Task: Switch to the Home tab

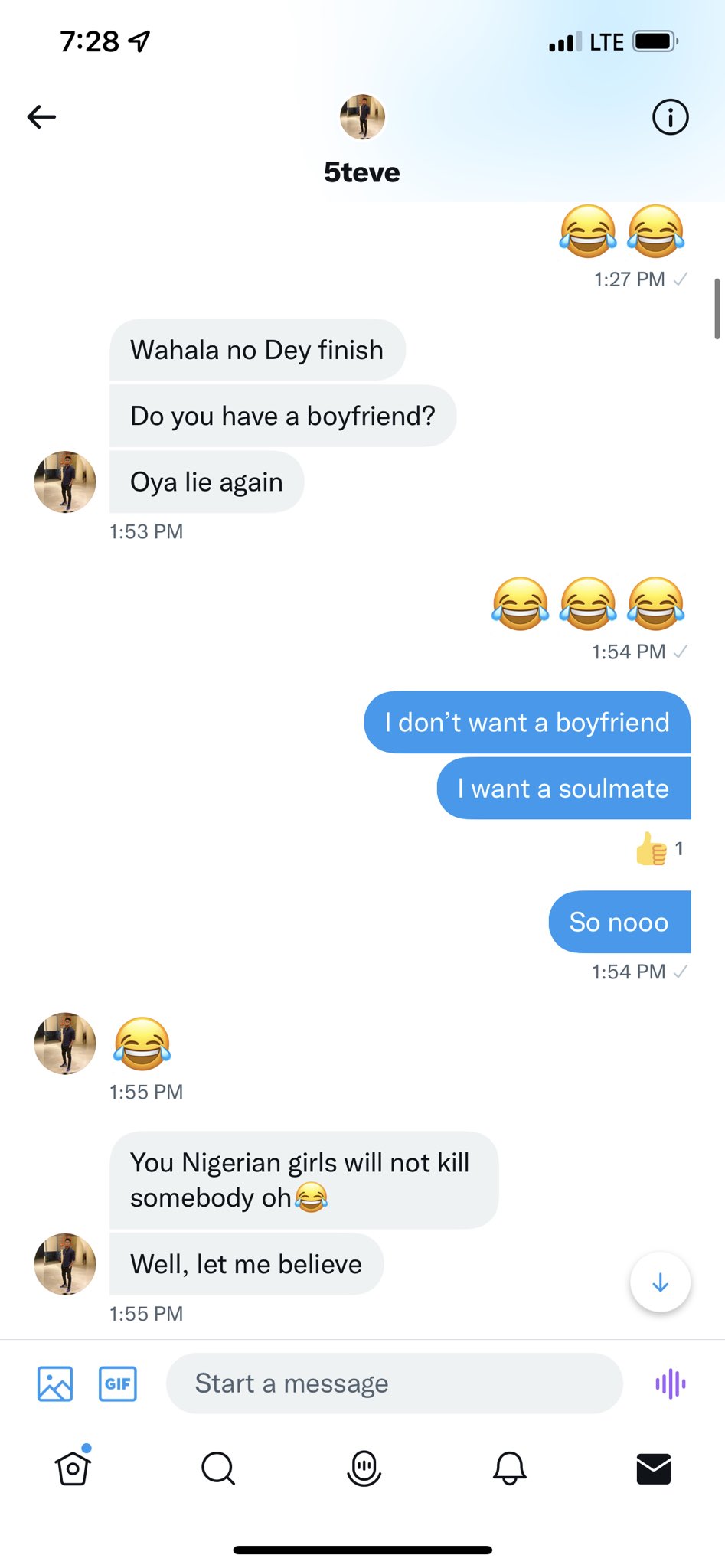Action: 73,1468
